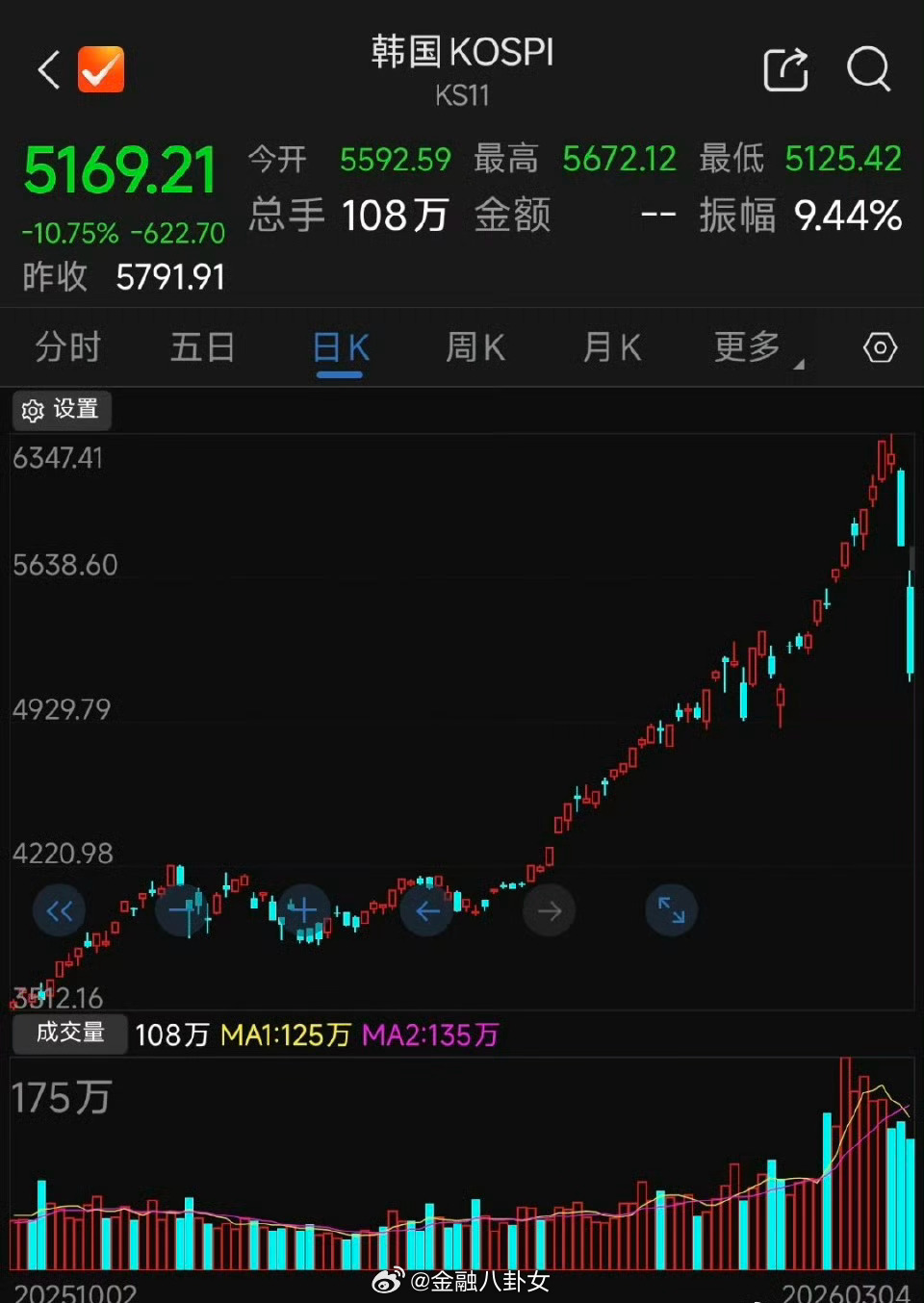The width and height of the screenshot is (924, 1303).
Task: Switch to the 五日 five-day tab
Action: (202, 347)
